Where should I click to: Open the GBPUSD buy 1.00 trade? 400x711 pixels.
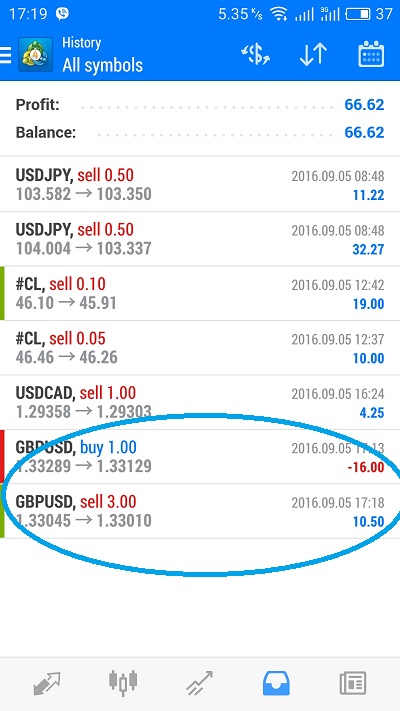click(200, 457)
